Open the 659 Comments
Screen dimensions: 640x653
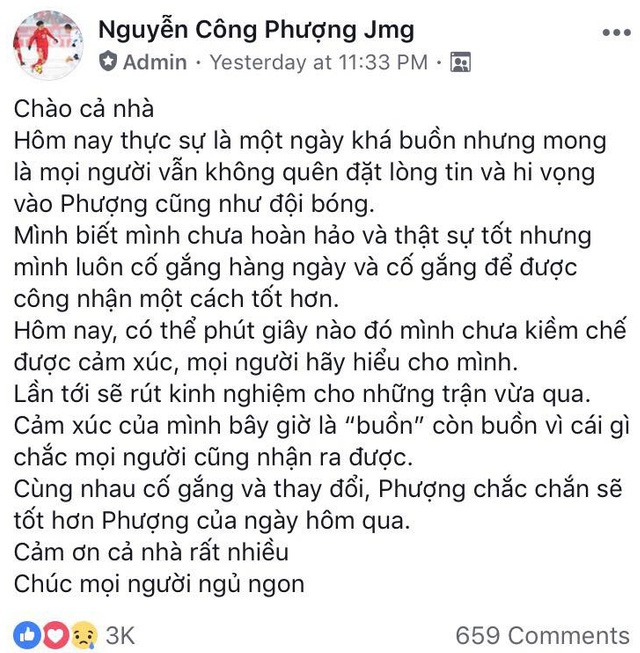point(542,635)
